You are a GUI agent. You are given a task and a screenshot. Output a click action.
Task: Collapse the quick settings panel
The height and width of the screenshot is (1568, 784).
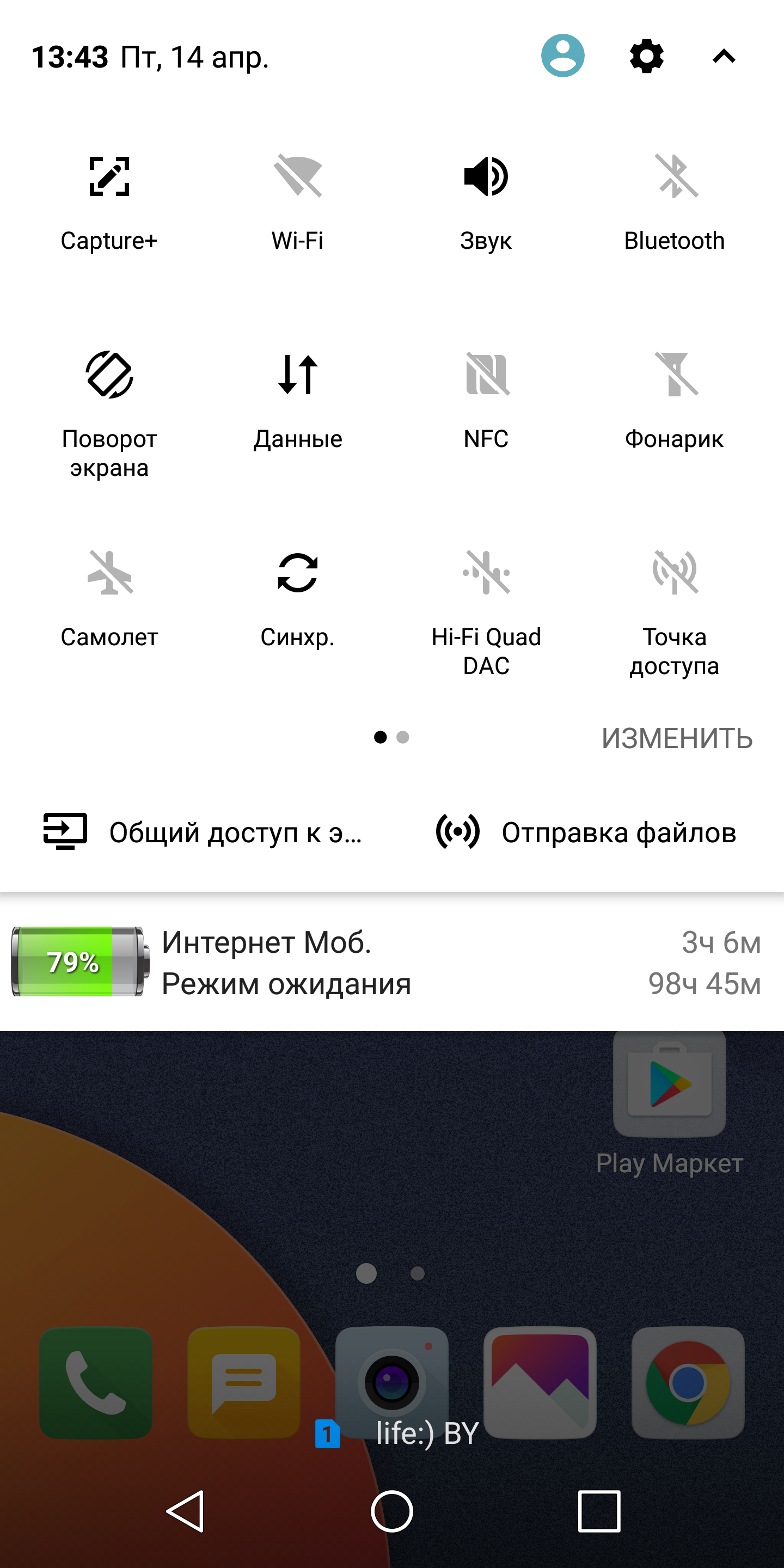click(724, 57)
